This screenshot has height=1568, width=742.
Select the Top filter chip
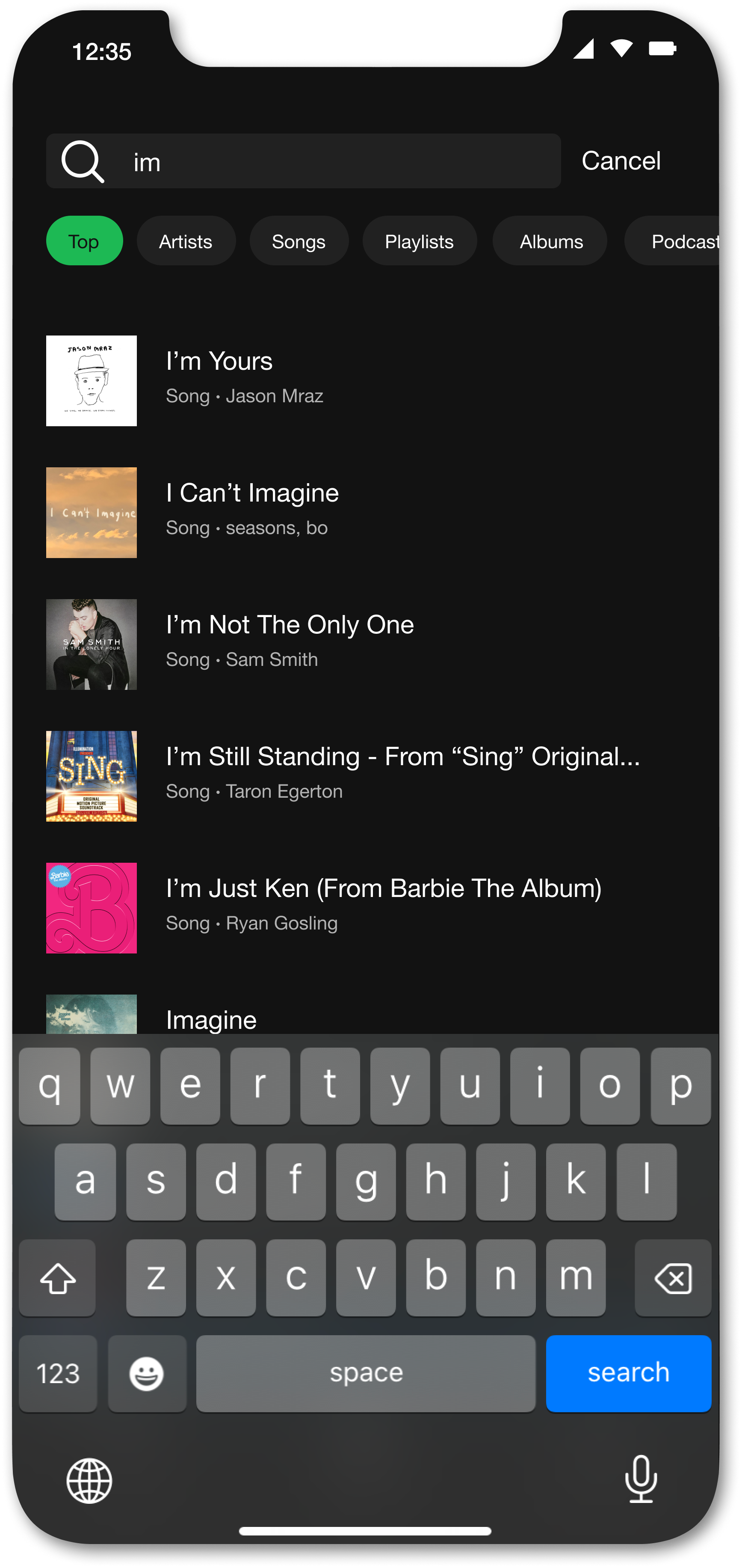coord(84,241)
